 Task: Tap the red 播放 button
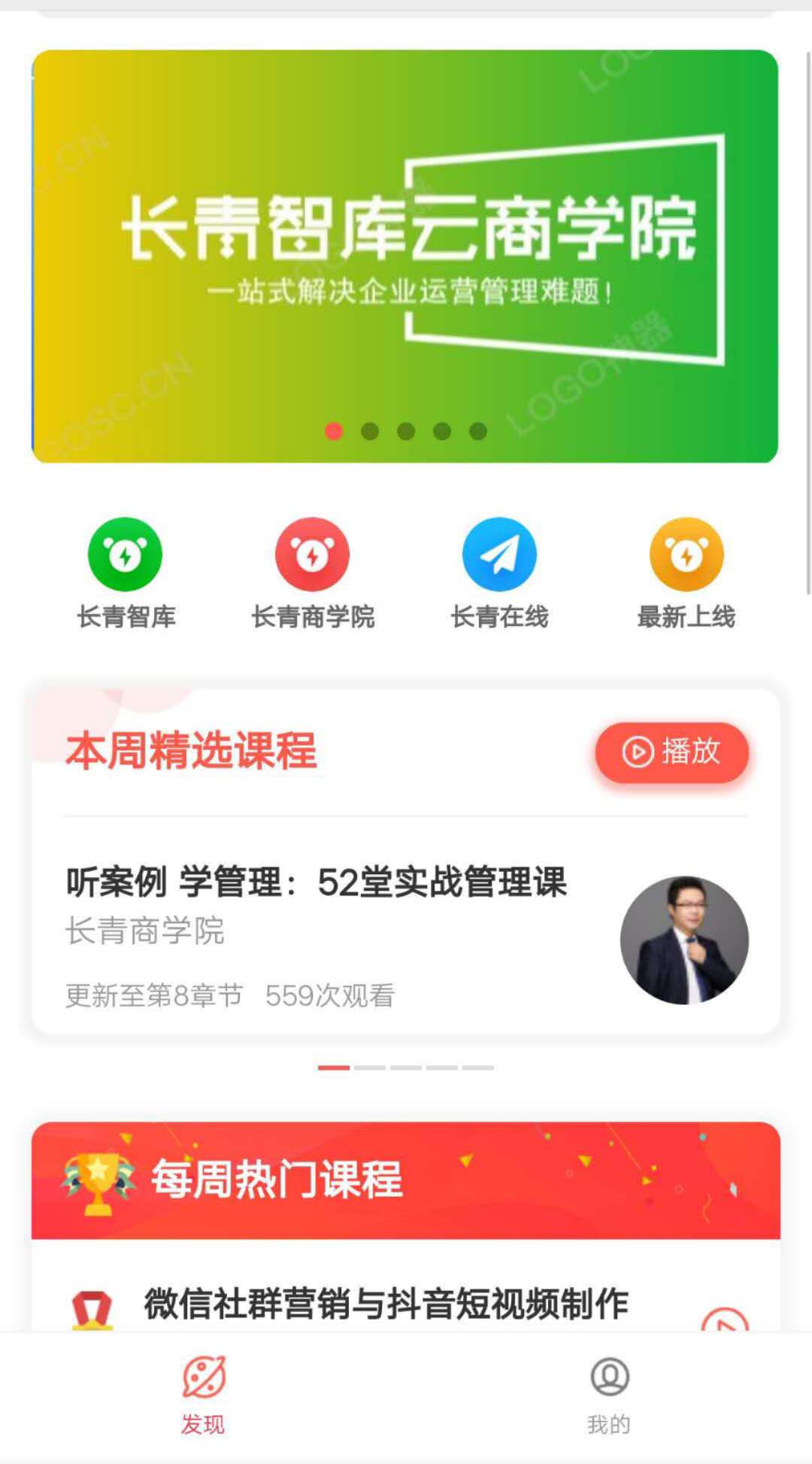coord(671,752)
